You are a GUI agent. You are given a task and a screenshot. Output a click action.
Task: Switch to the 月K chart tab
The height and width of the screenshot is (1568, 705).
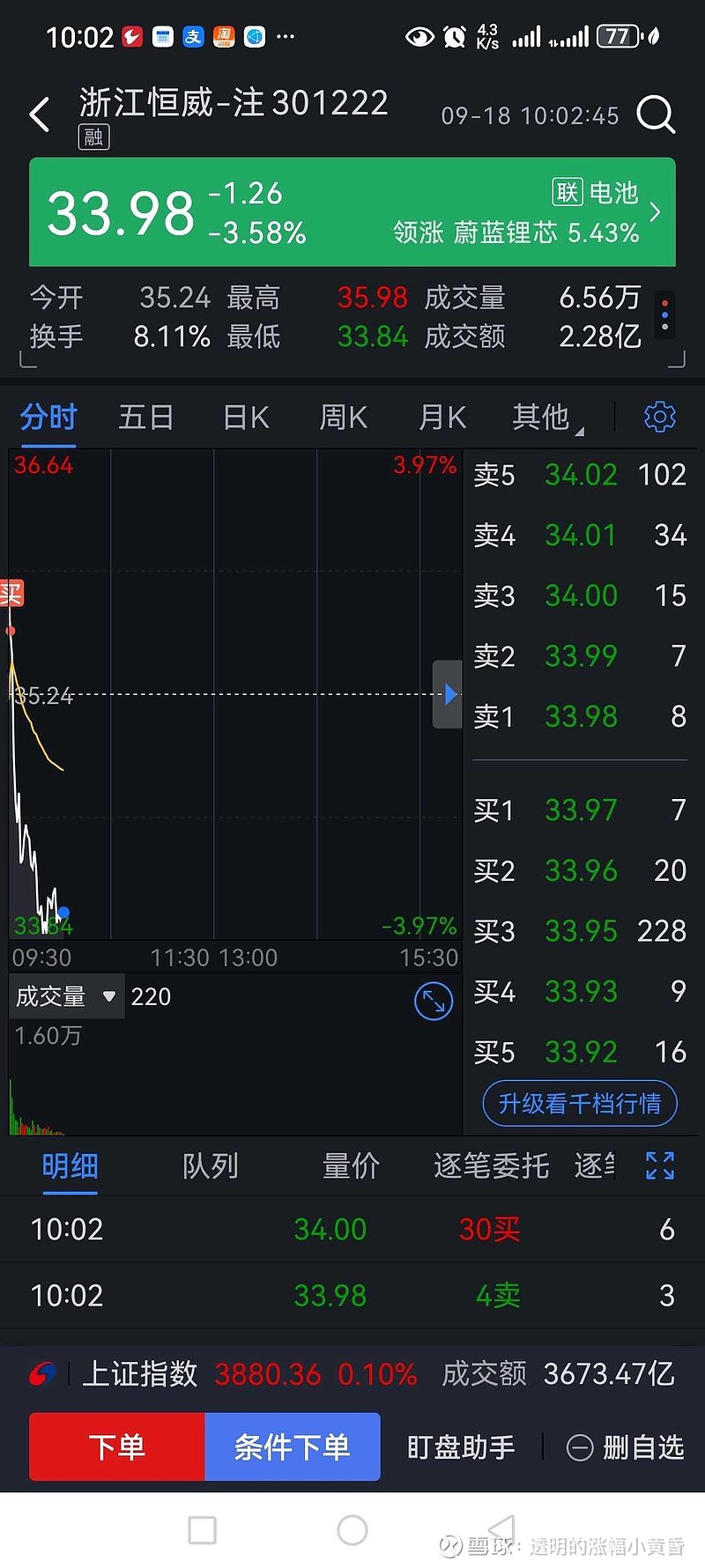pos(442,417)
